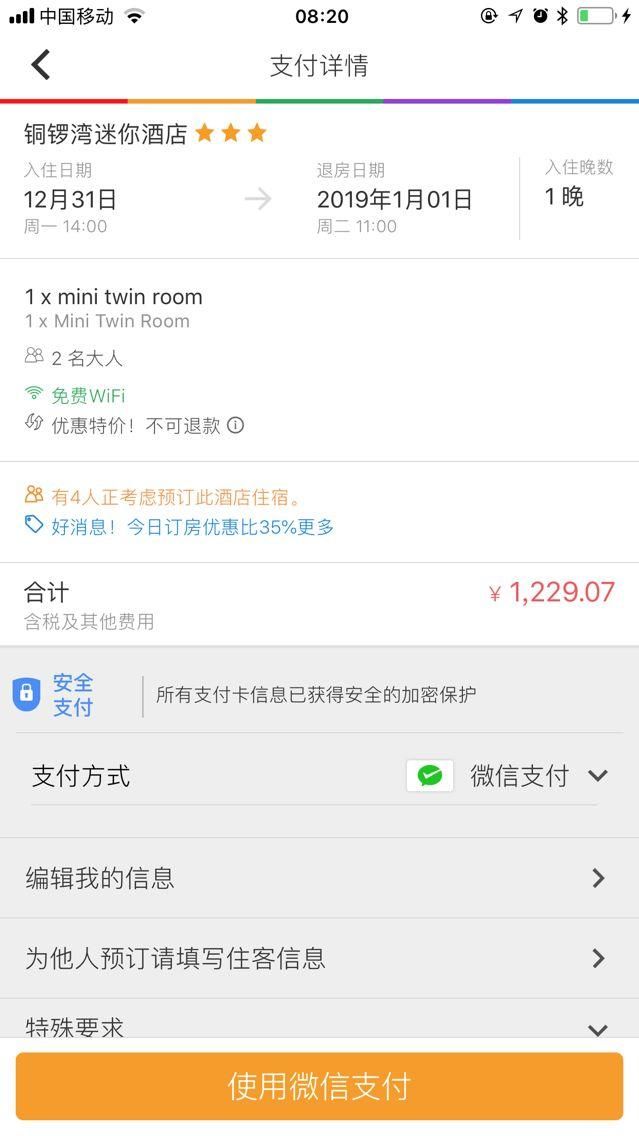Screen dimensions: 639x1136
Task: Expand the 特殊要求 section
Action: (320, 1020)
